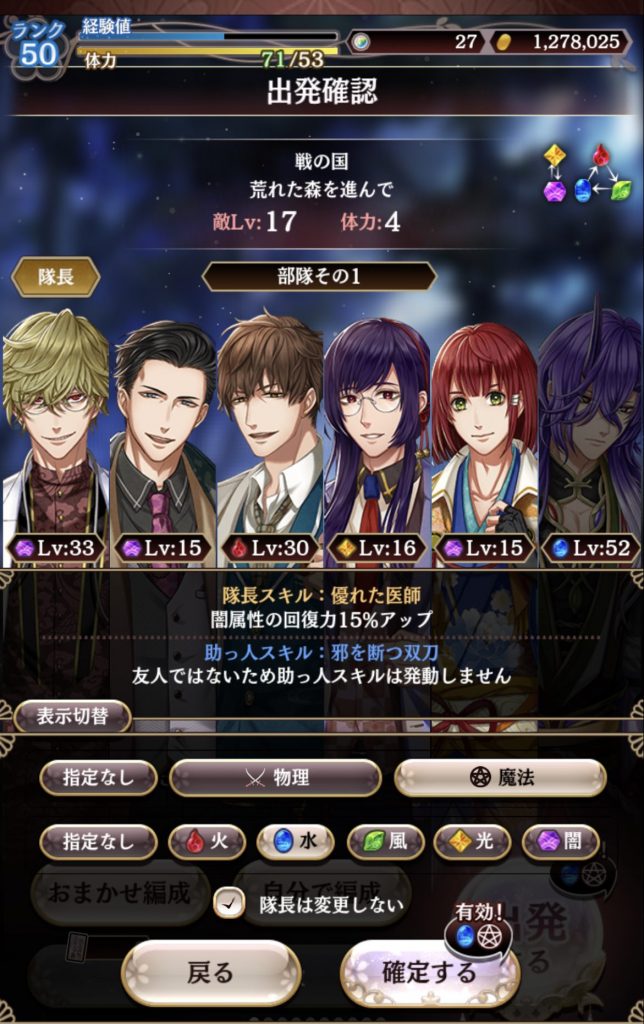Select 指定なし beside the 火 element filter
The height and width of the screenshot is (1024, 644).
[98, 842]
